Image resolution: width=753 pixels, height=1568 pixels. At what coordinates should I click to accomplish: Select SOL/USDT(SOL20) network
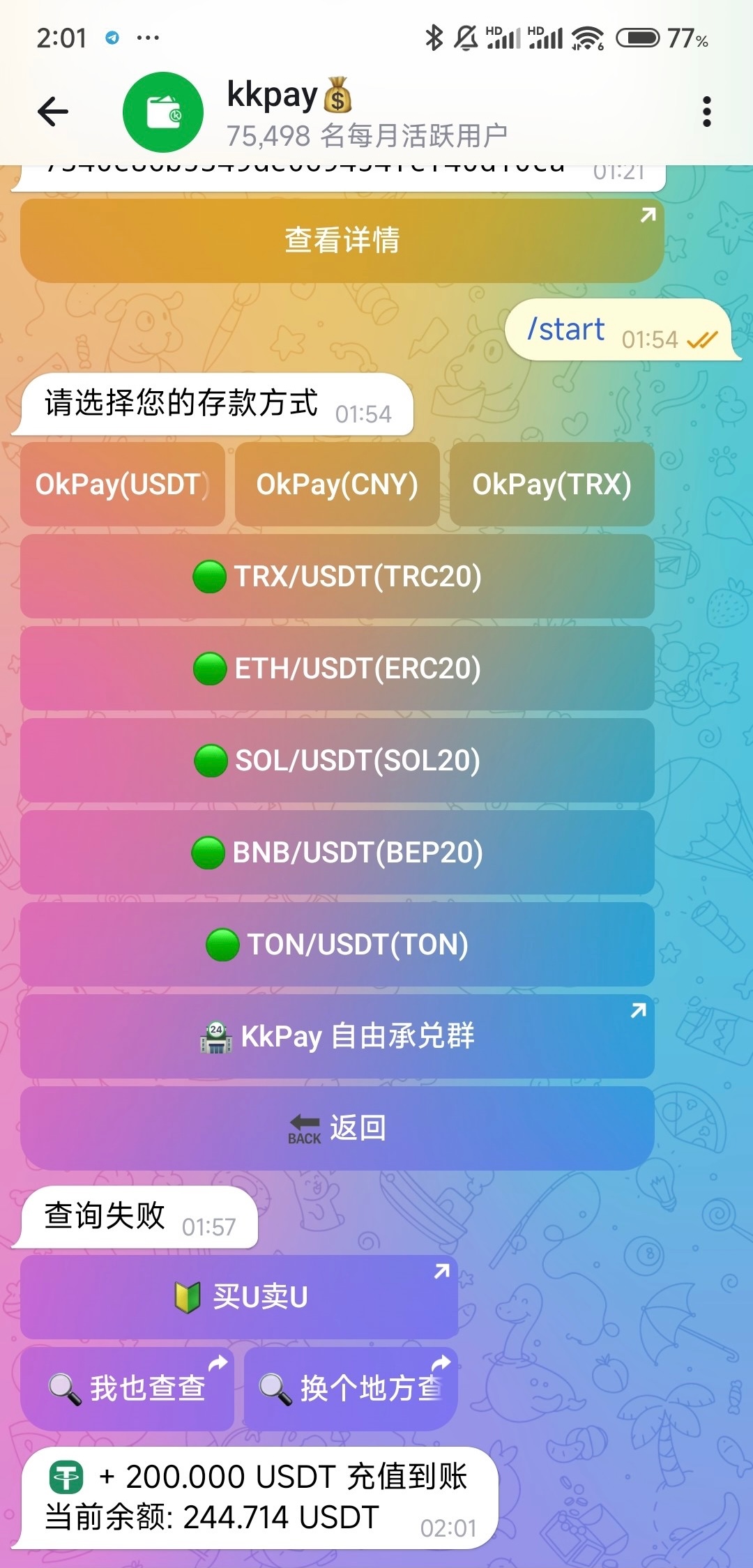click(337, 761)
